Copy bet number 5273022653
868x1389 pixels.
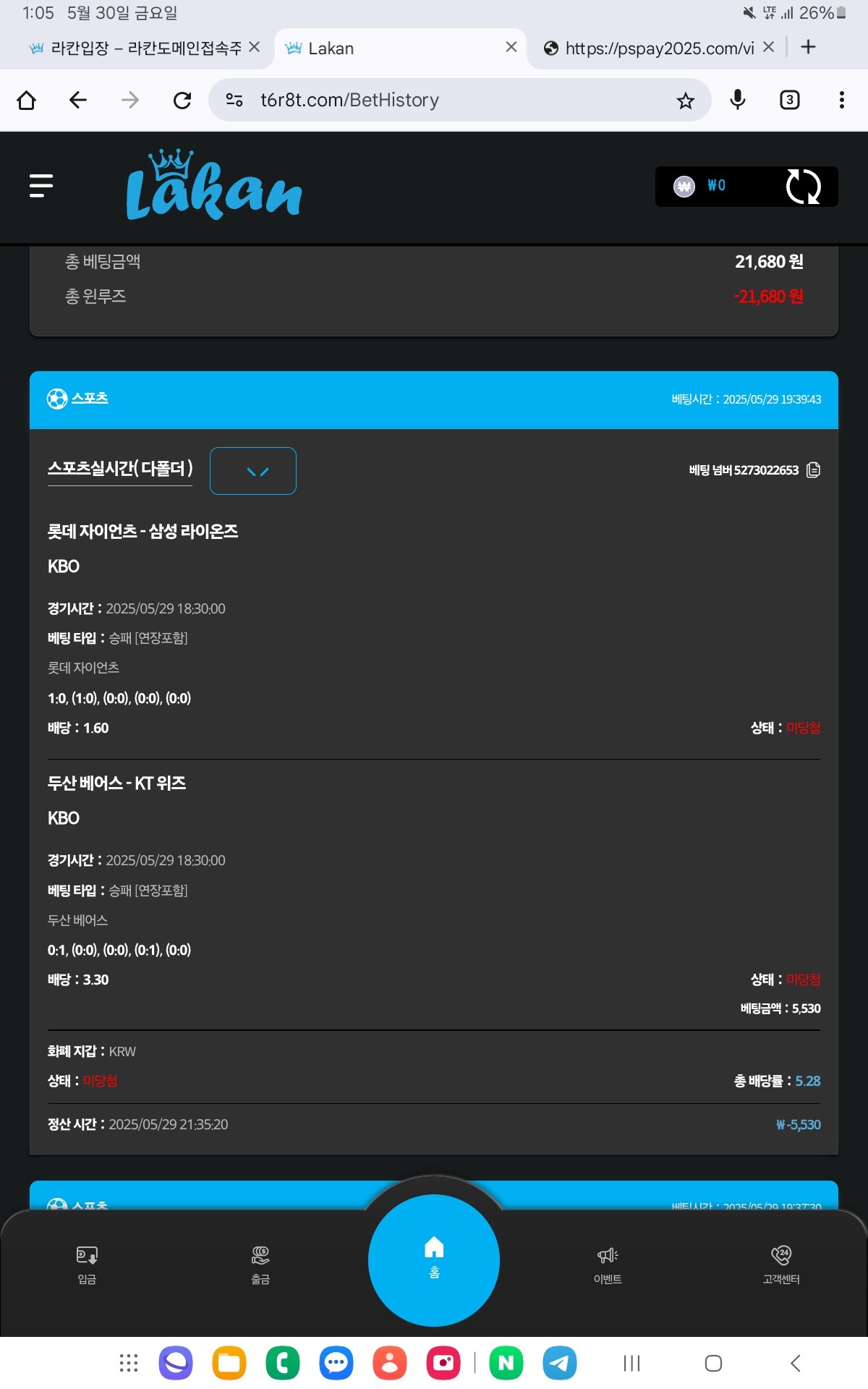813,470
